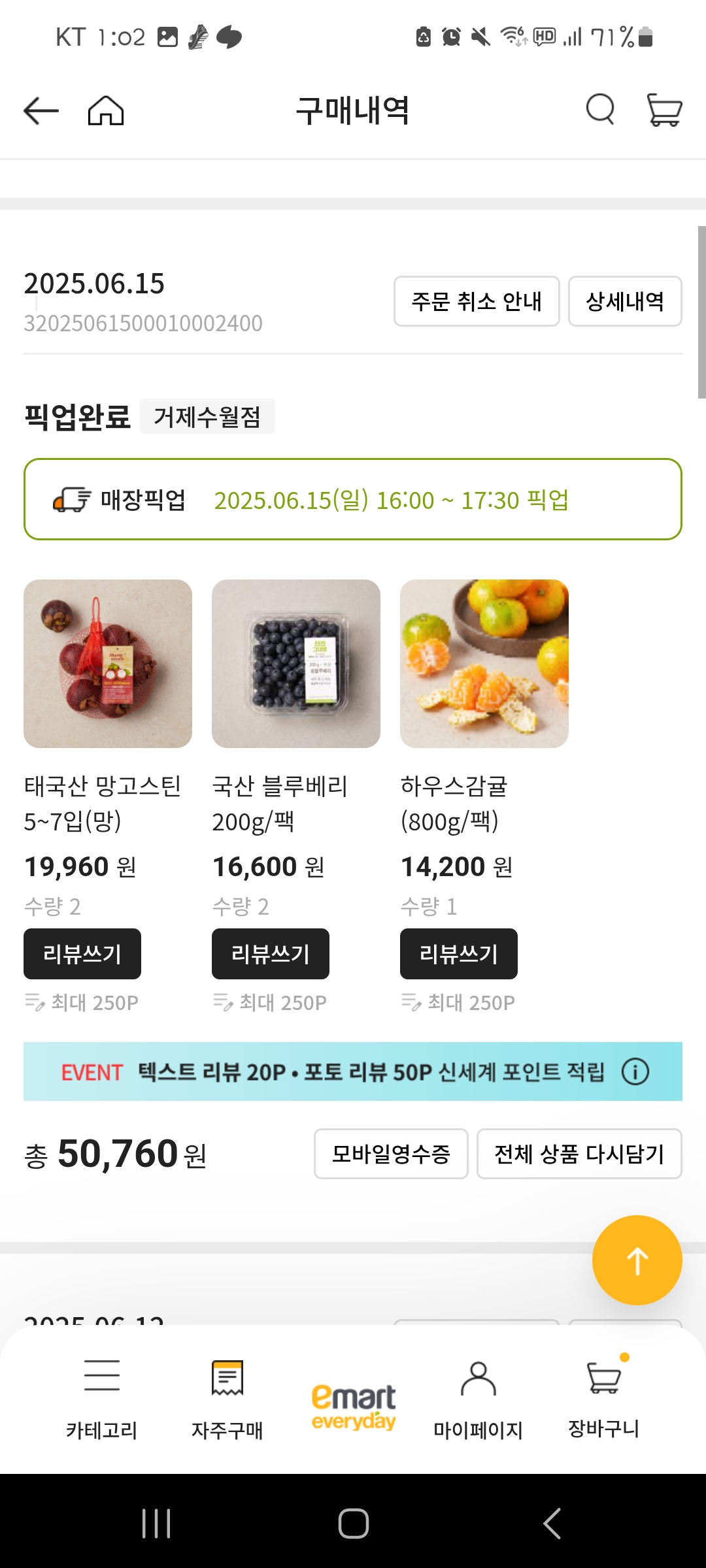Tap the scroll-to-top yellow arrow button

[x=637, y=1259]
